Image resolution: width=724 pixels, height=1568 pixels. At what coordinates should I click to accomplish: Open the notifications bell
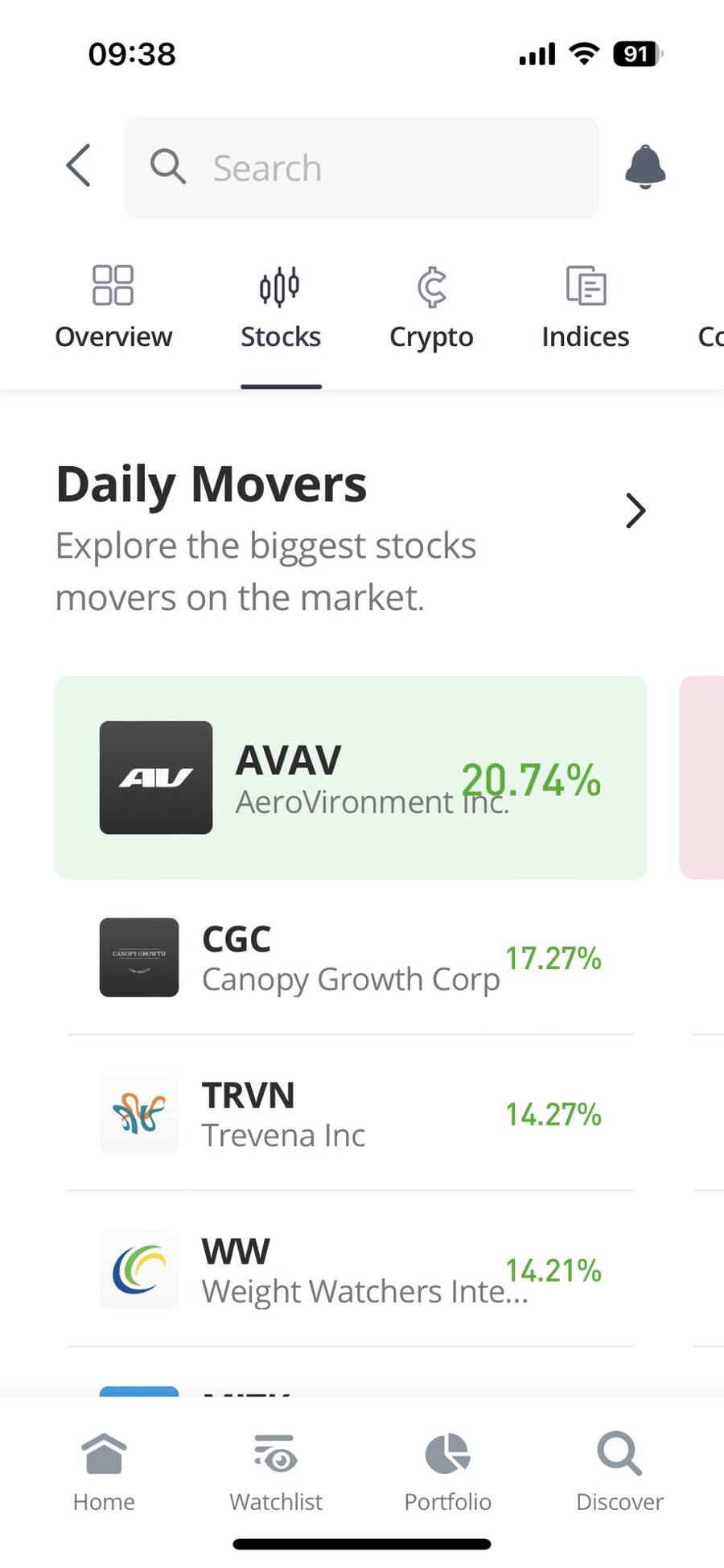click(645, 167)
